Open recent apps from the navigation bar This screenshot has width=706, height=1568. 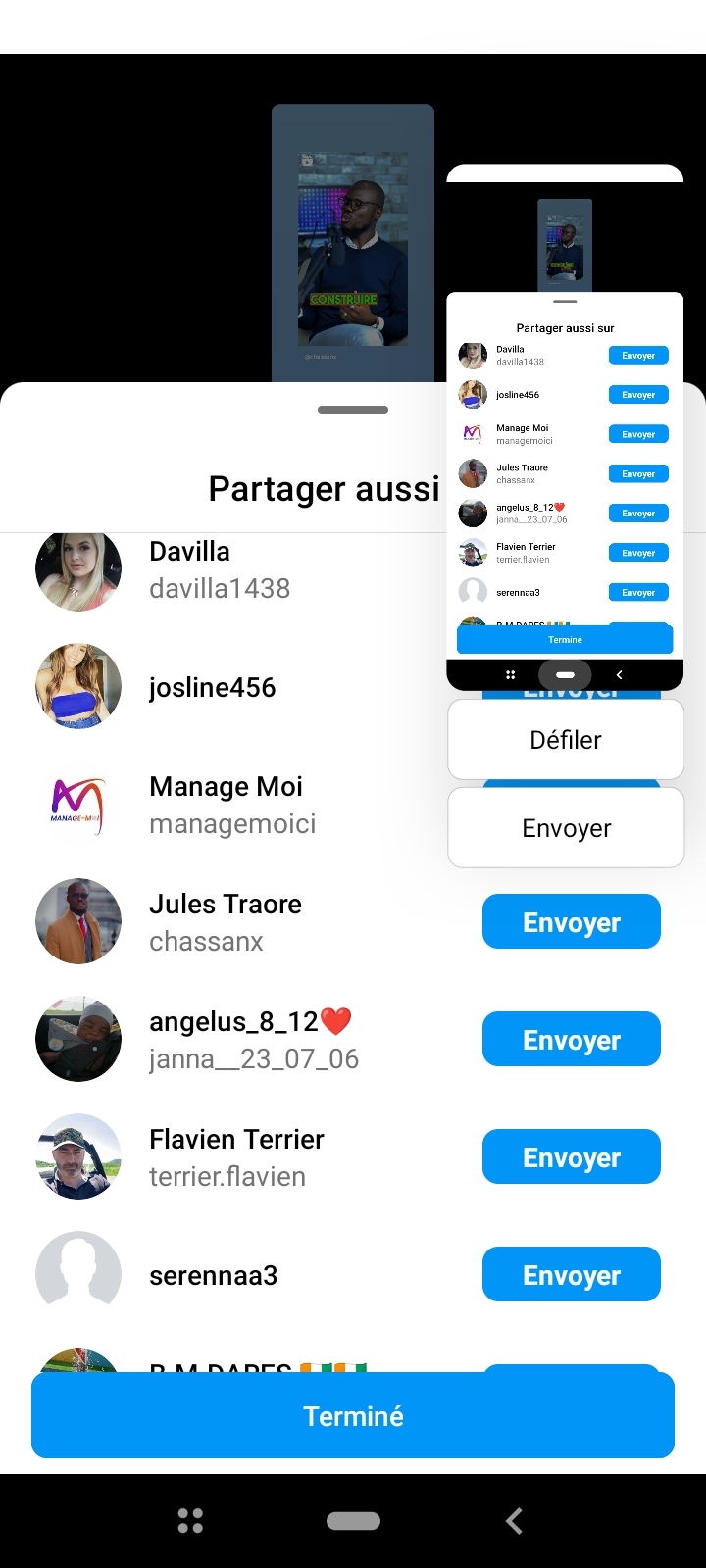190,1521
